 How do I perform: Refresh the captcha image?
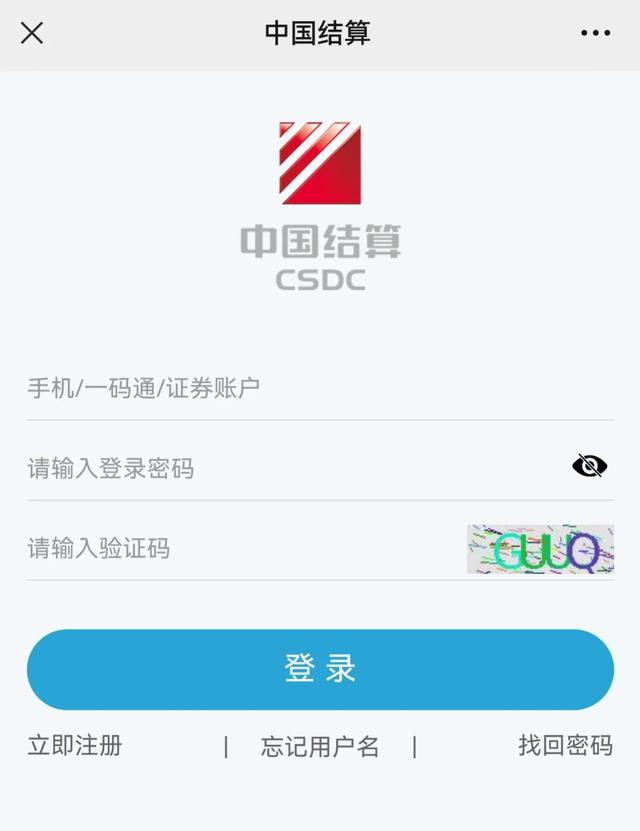coord(540,549)
